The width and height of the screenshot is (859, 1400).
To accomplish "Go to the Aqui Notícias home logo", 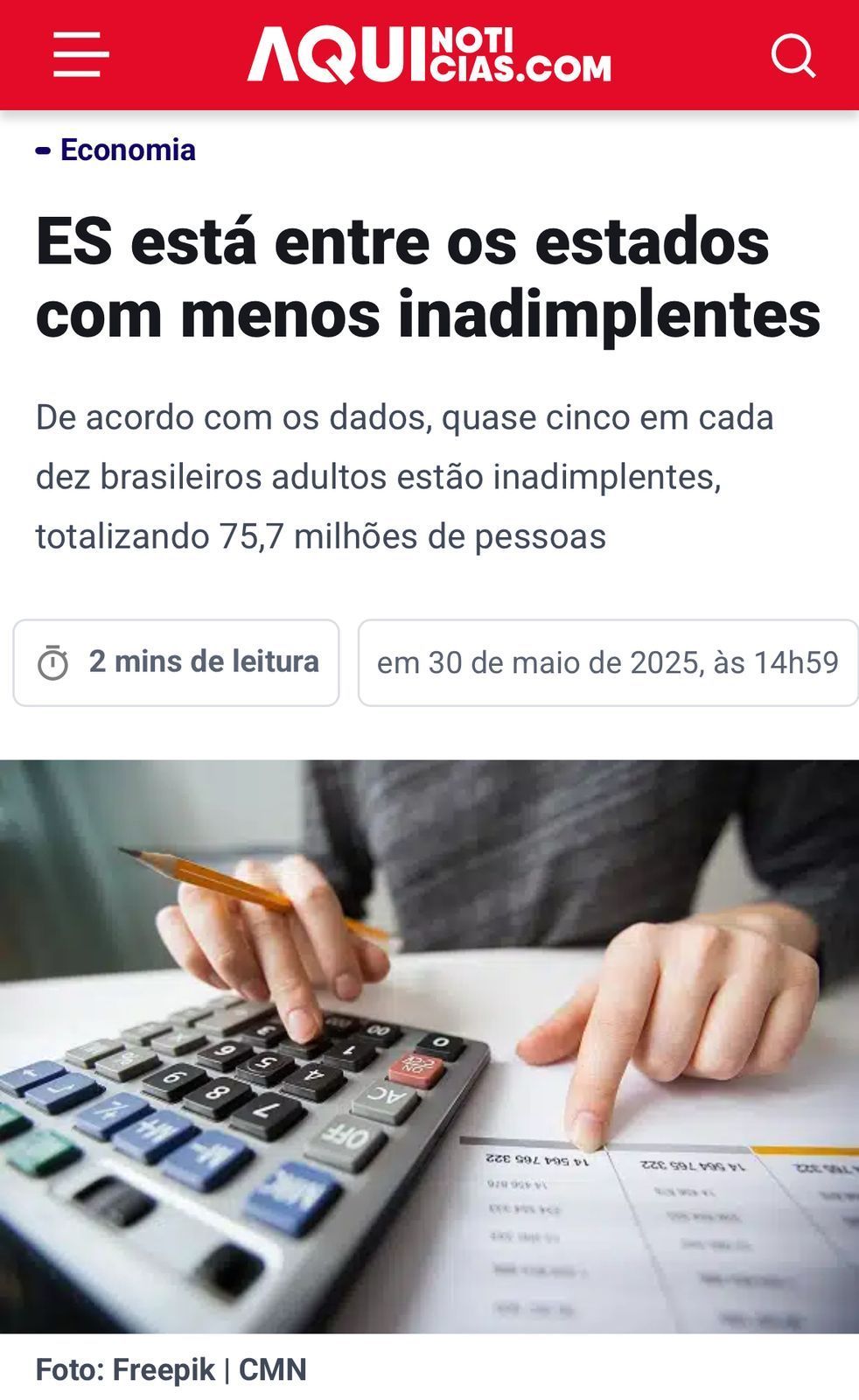I will click(x=429, y=55).
